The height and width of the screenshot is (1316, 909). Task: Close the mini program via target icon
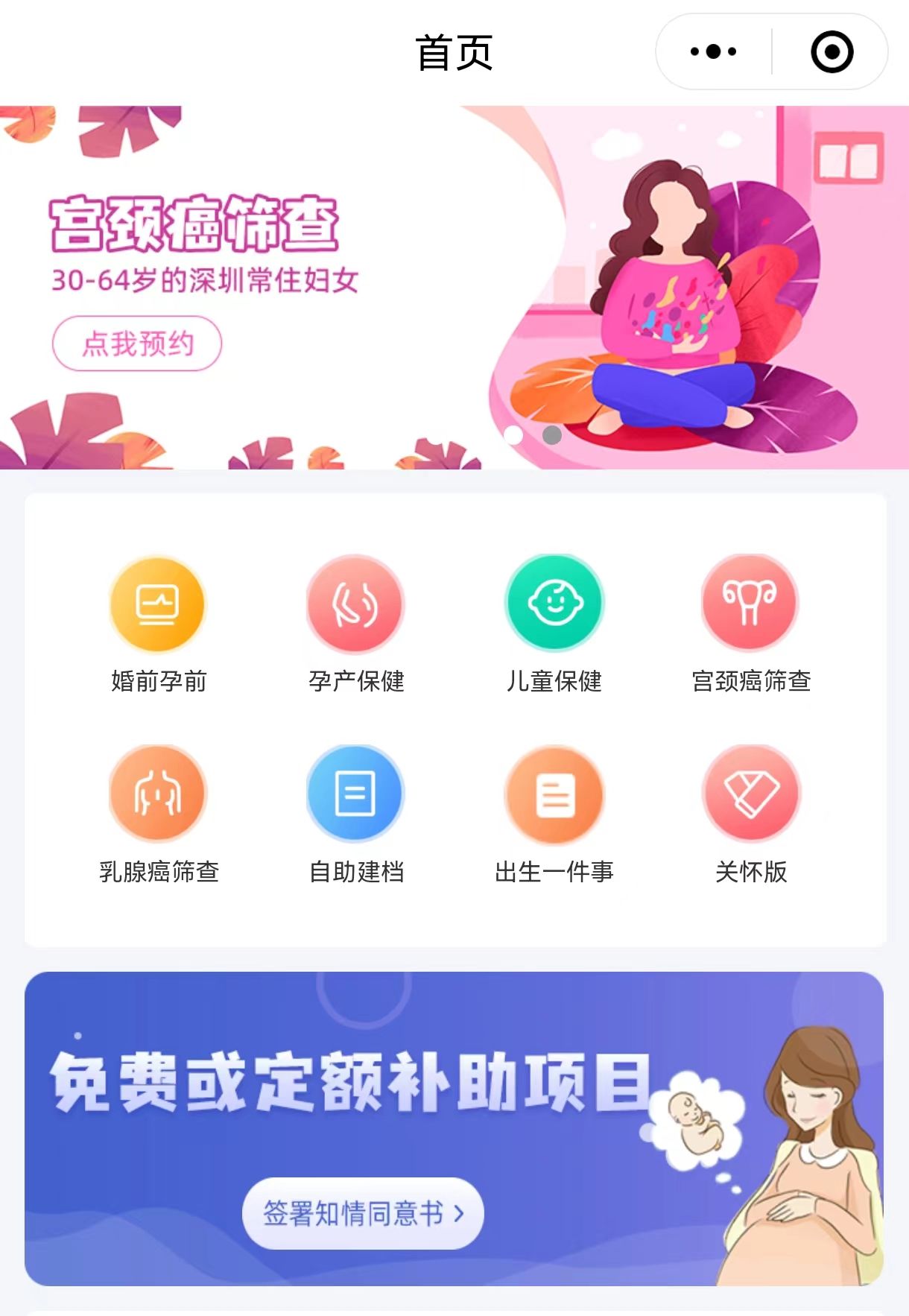832,51
